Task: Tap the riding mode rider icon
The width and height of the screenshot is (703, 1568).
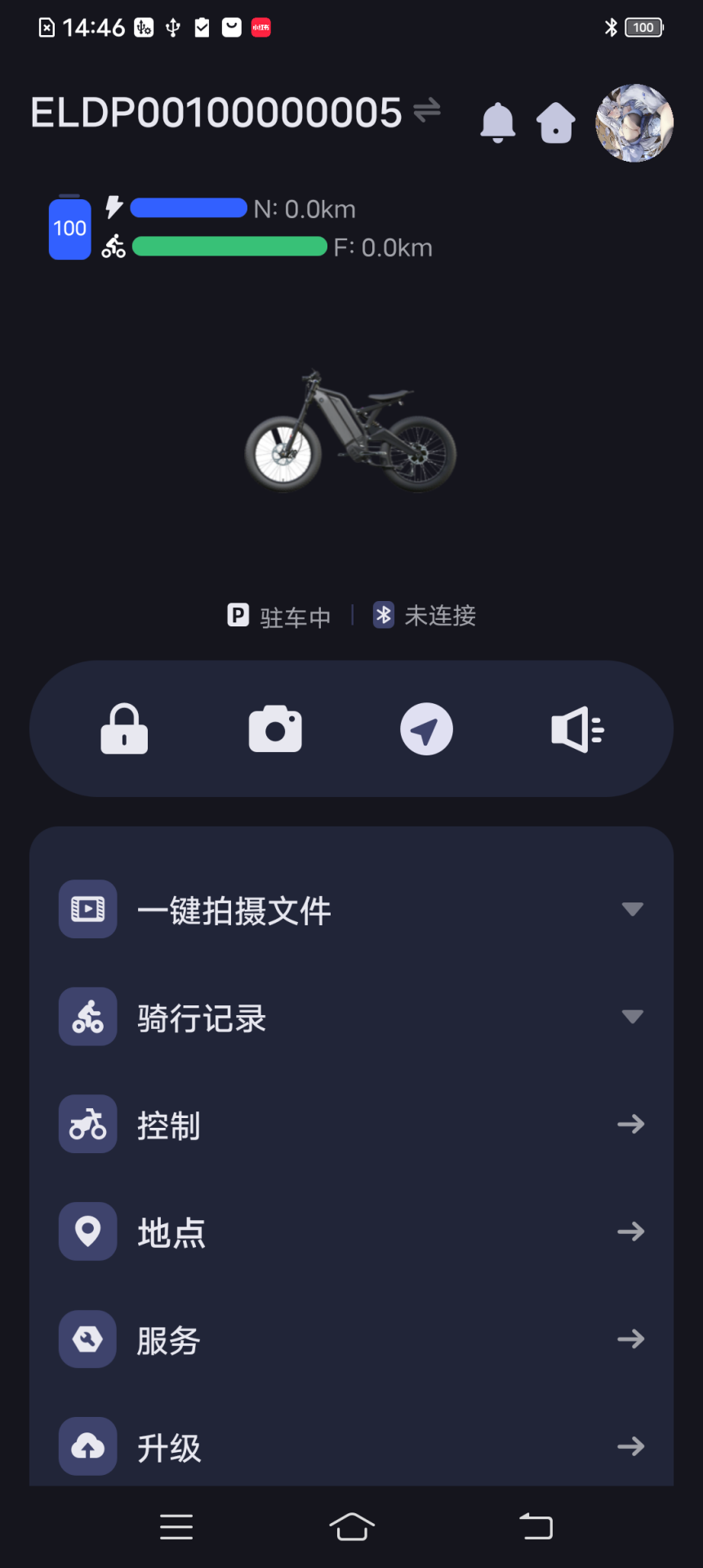Action: (113, 247)
